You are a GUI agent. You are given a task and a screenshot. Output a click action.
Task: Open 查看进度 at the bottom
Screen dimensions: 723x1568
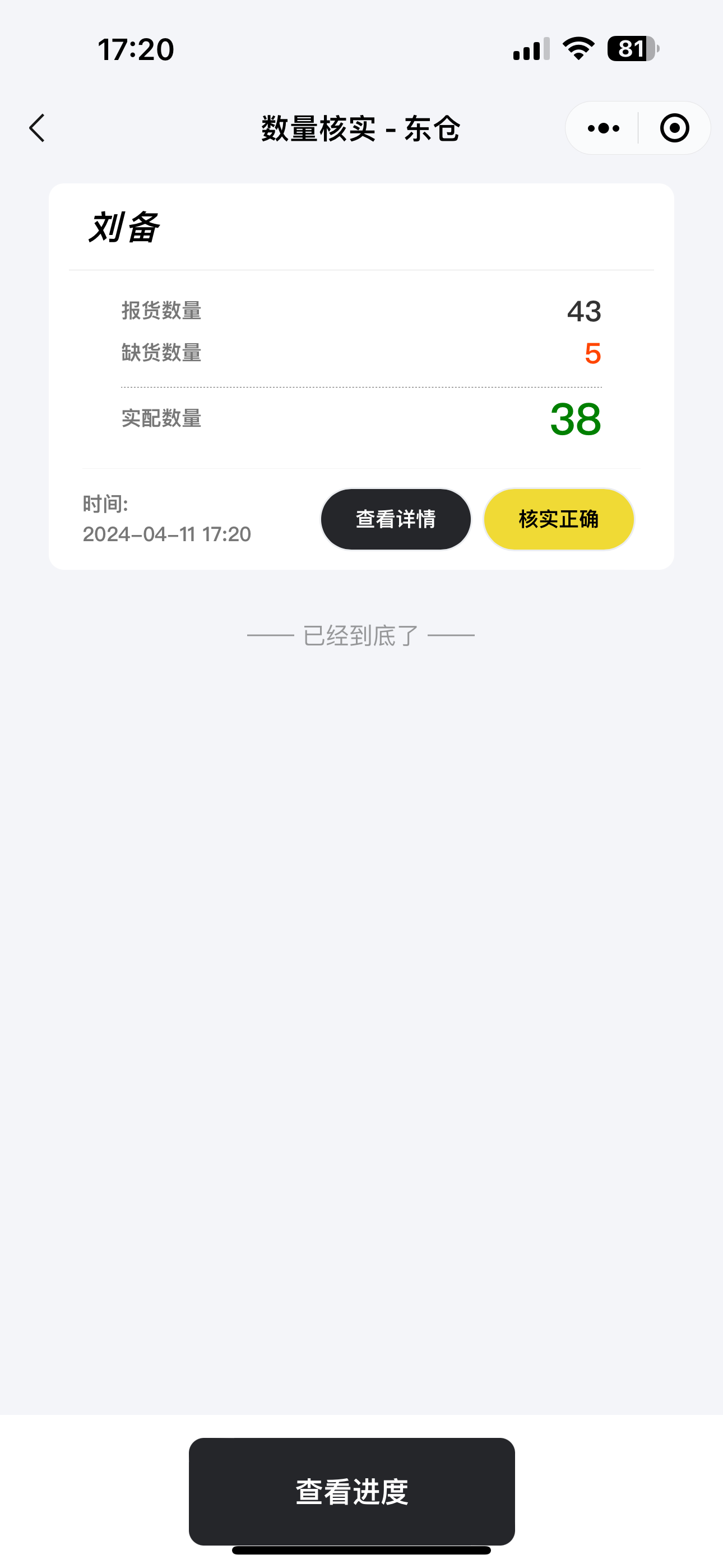[x=352, y=1491]
